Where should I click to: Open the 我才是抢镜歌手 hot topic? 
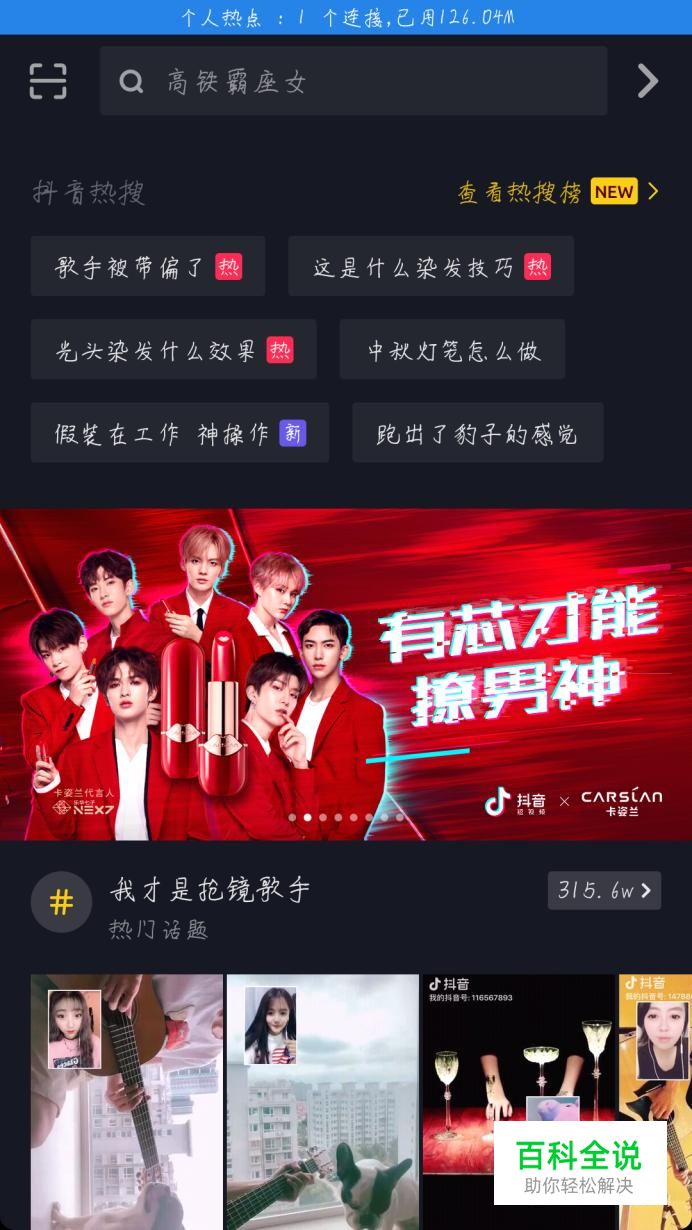tap(209, 889)
